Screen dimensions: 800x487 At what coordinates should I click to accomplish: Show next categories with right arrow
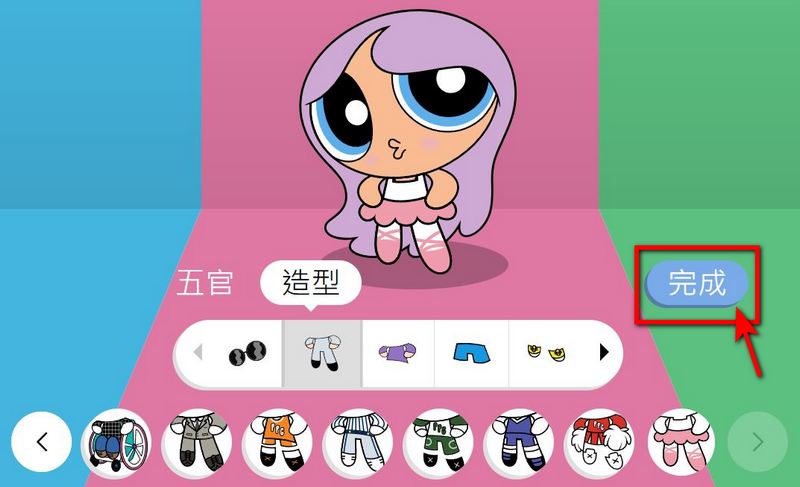(603, 352)
